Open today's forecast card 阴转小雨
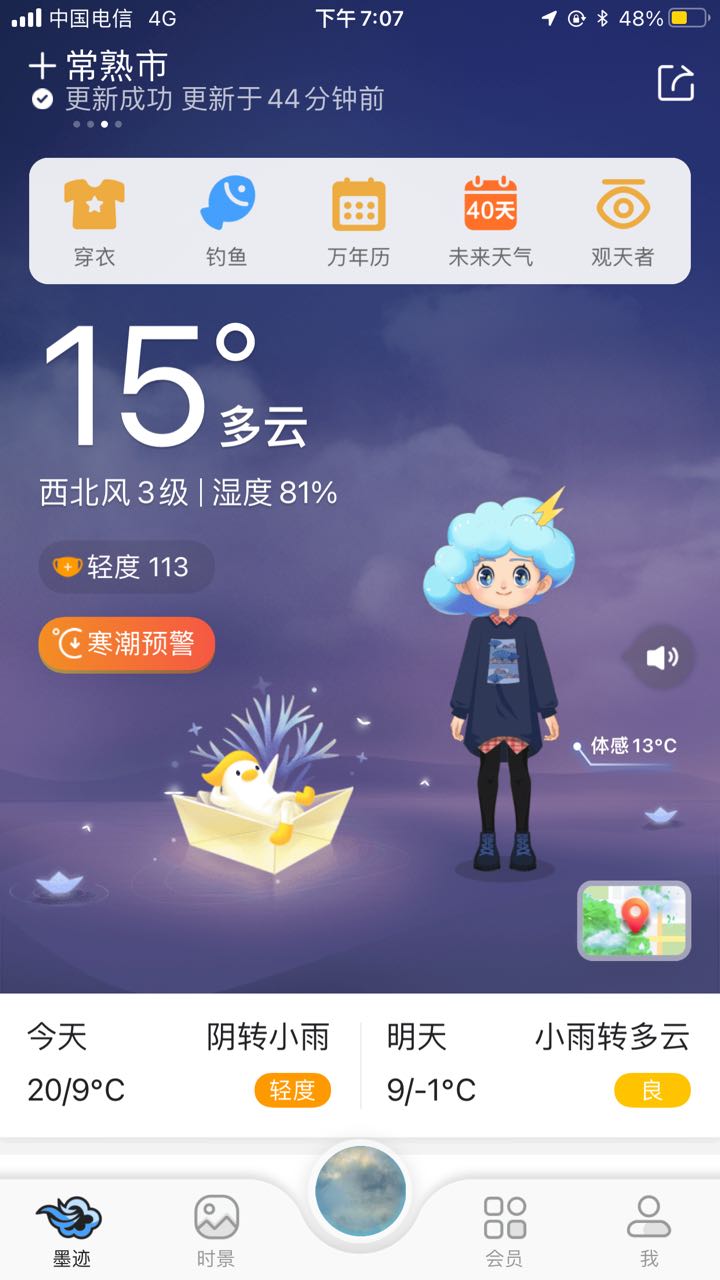This screenshot has width=720, height=1280. point(180,1064)
